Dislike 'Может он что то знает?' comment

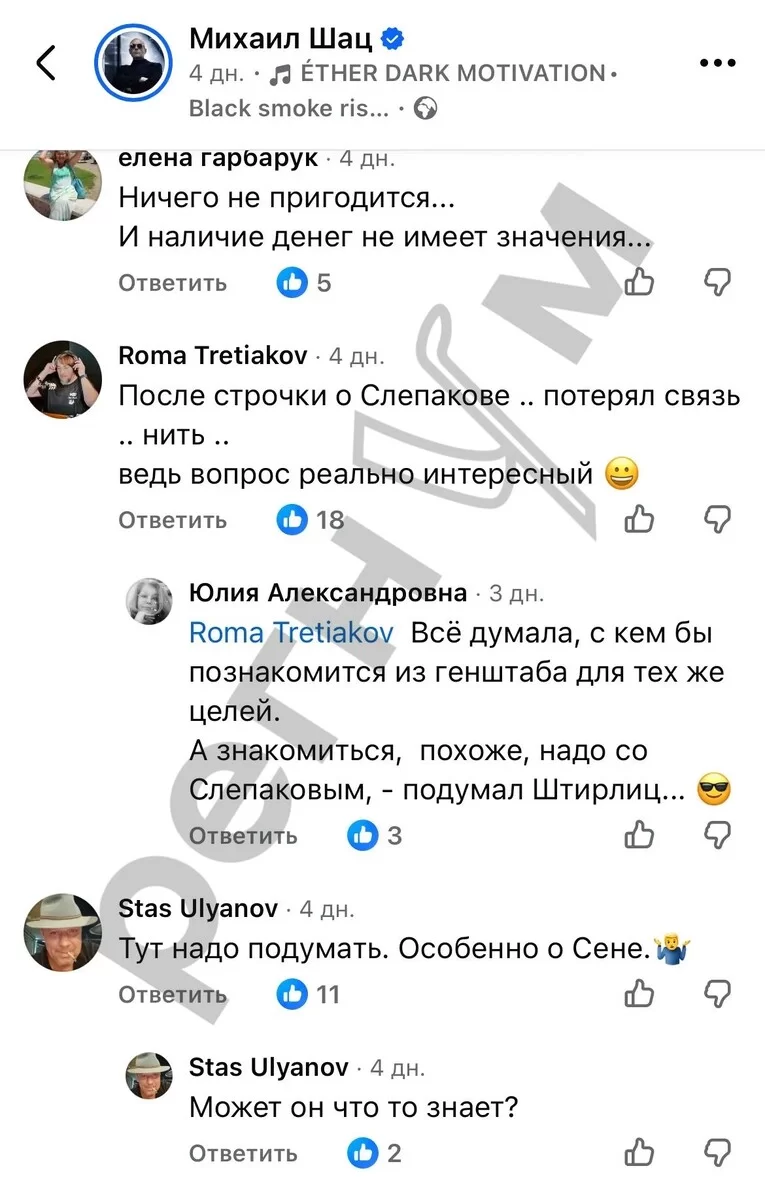(718, 1152)
